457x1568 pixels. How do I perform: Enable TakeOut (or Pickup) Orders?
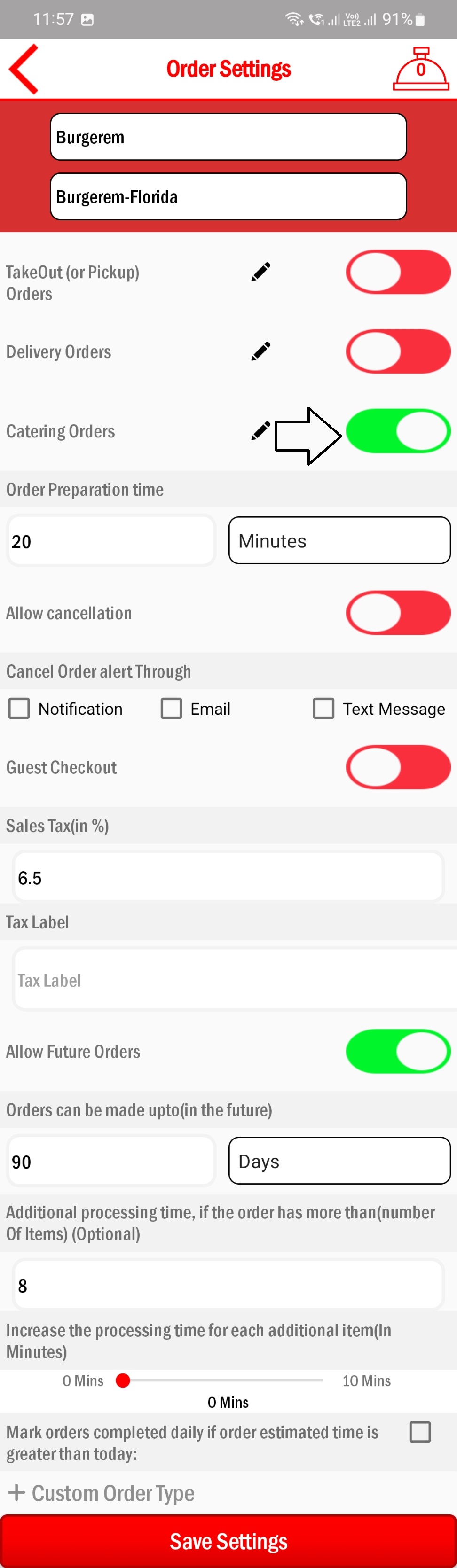398,272
